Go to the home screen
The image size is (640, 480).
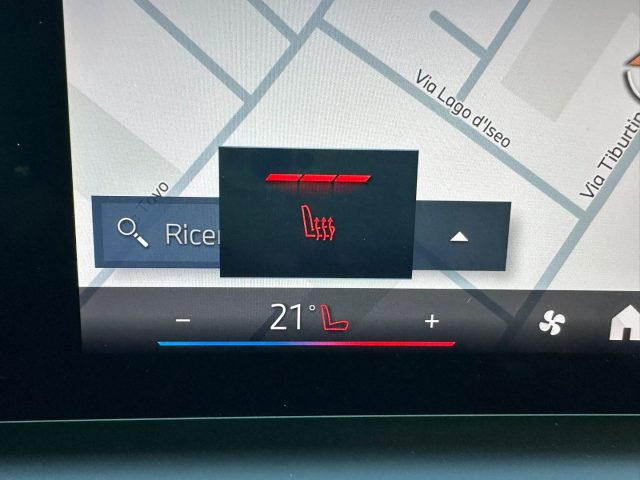626,323
